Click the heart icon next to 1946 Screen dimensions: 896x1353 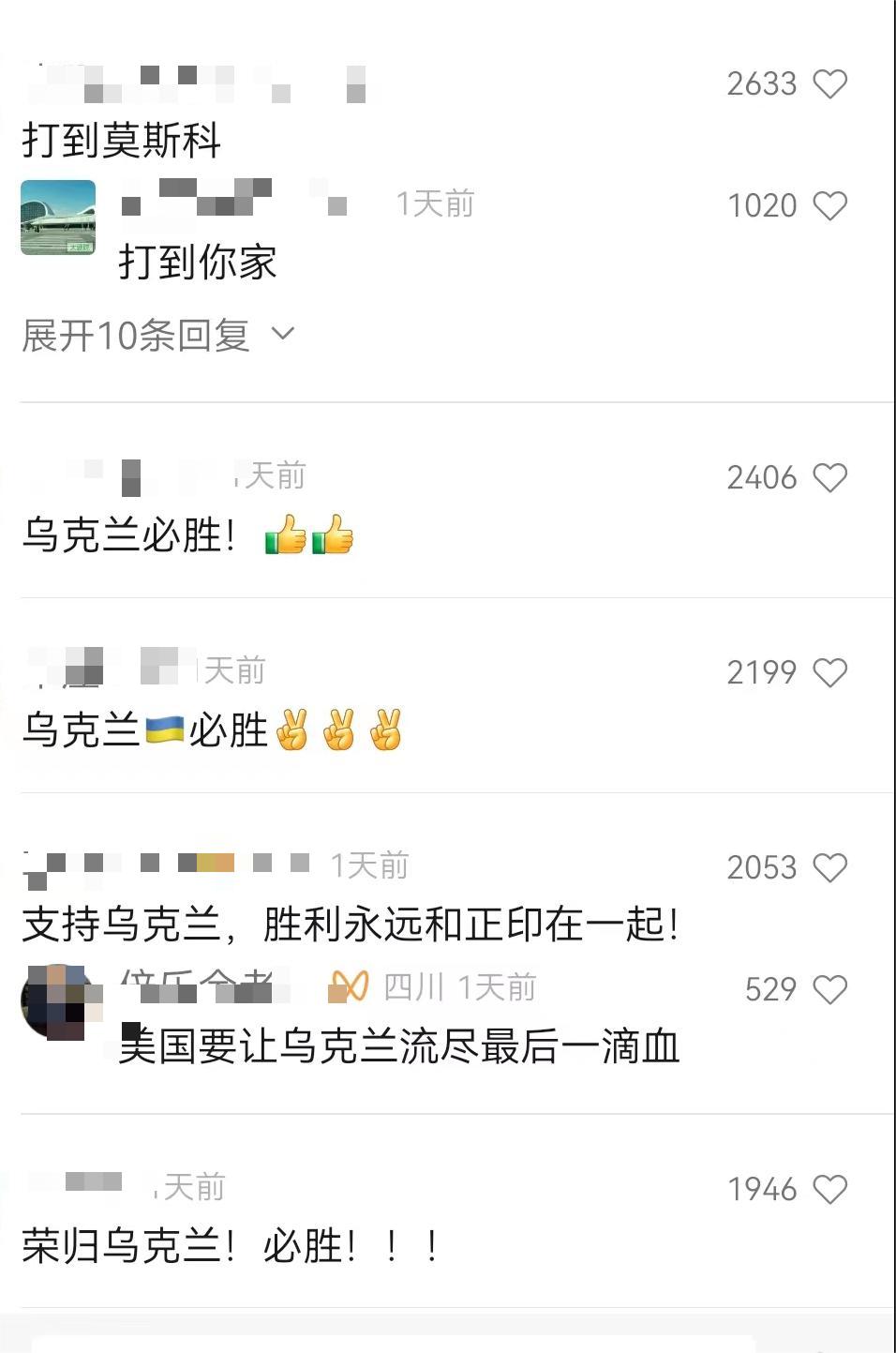832,1189
